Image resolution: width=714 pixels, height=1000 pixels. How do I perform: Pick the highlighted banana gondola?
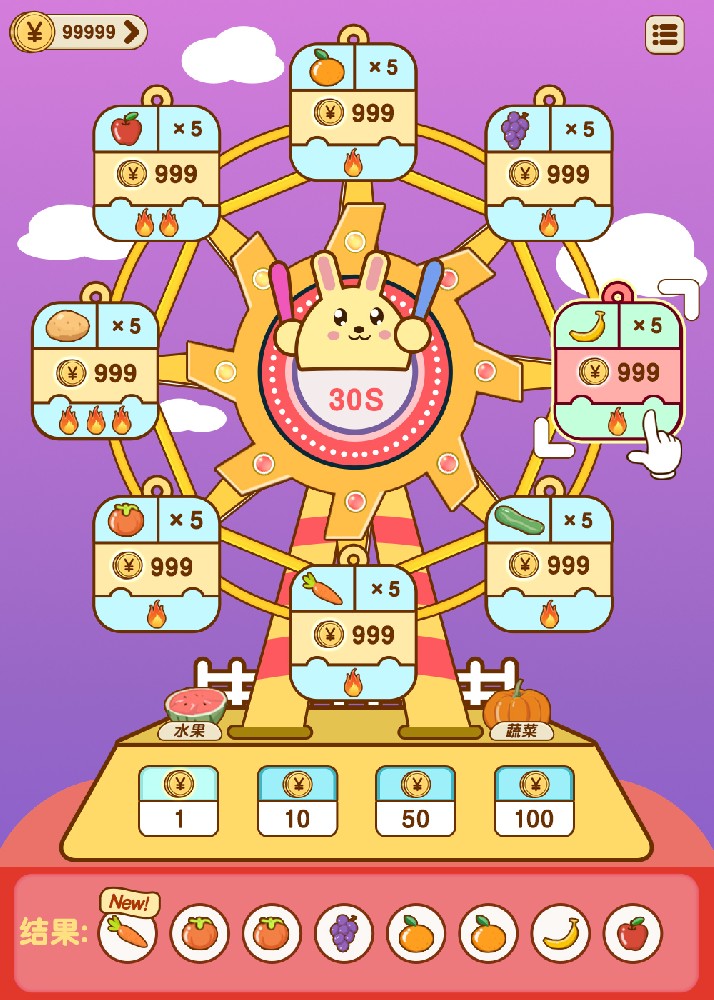pyautogui.click(x=619, y=371)
